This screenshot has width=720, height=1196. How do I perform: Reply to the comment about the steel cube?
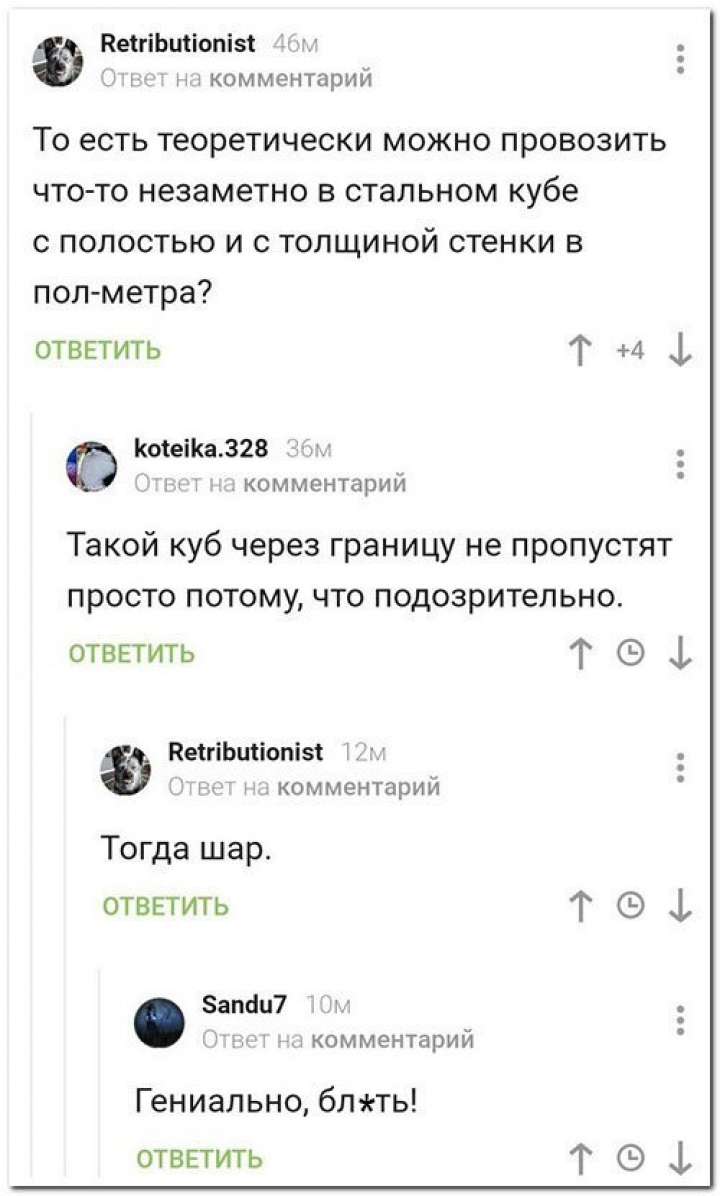tap(98, 351)
